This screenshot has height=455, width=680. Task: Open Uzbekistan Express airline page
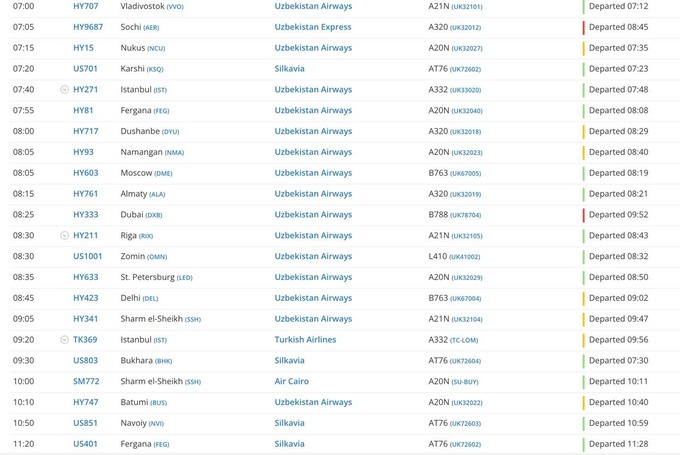coord(312,27)
